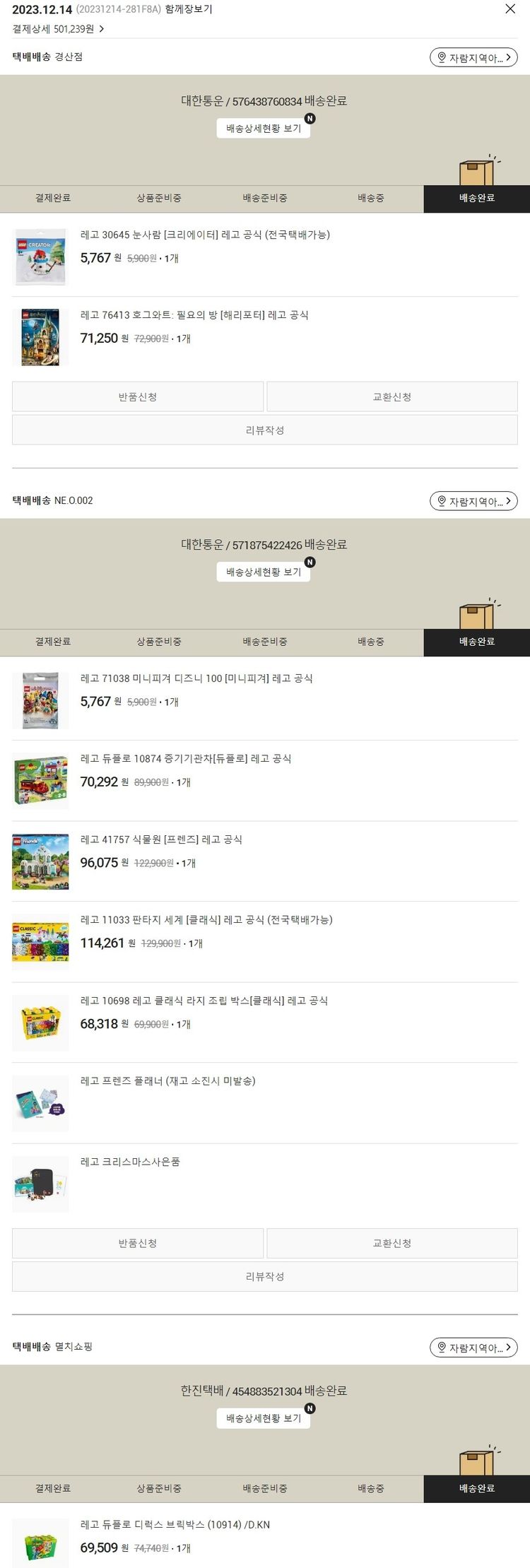View 배송상세현황 for tracking 576438760834
Image resolution: width=530 pixels, height=1568 pixels.
[263, 129]
